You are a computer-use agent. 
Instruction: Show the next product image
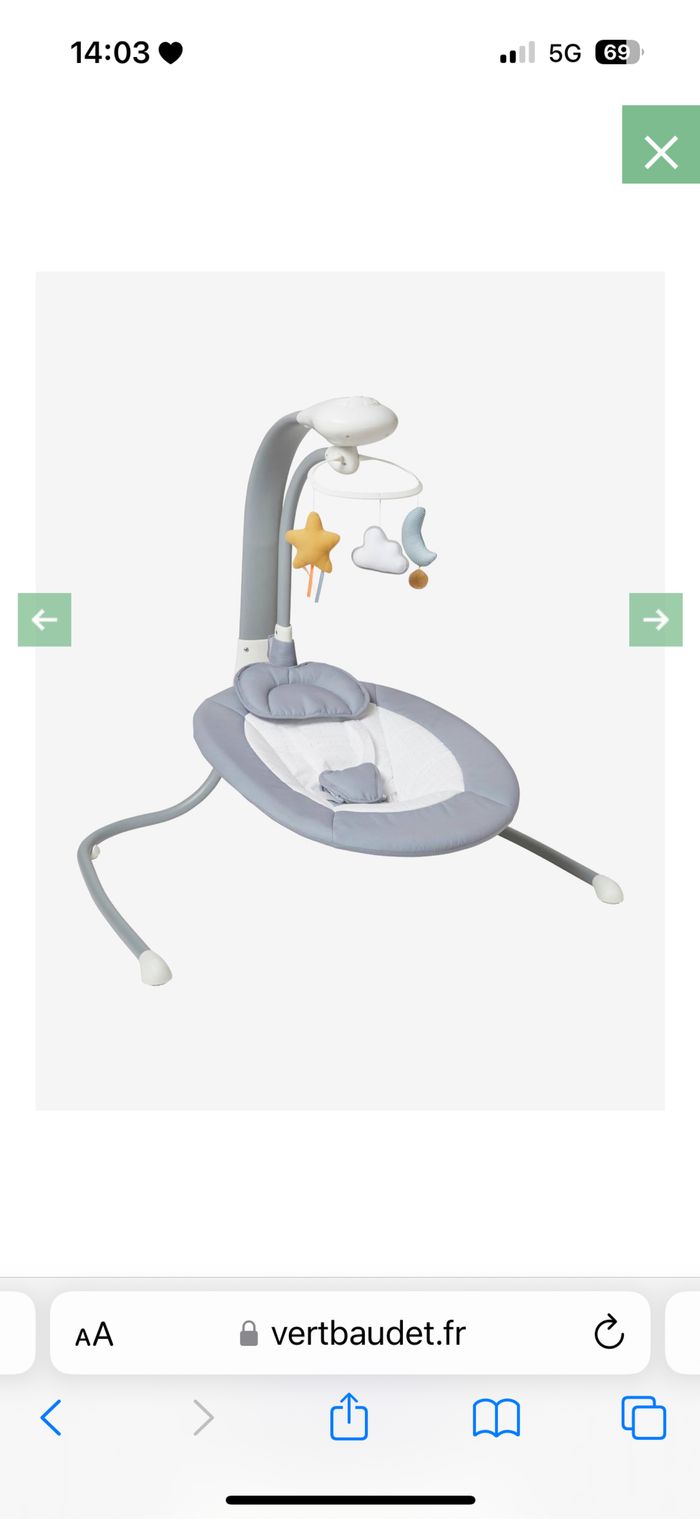point(656,620)
